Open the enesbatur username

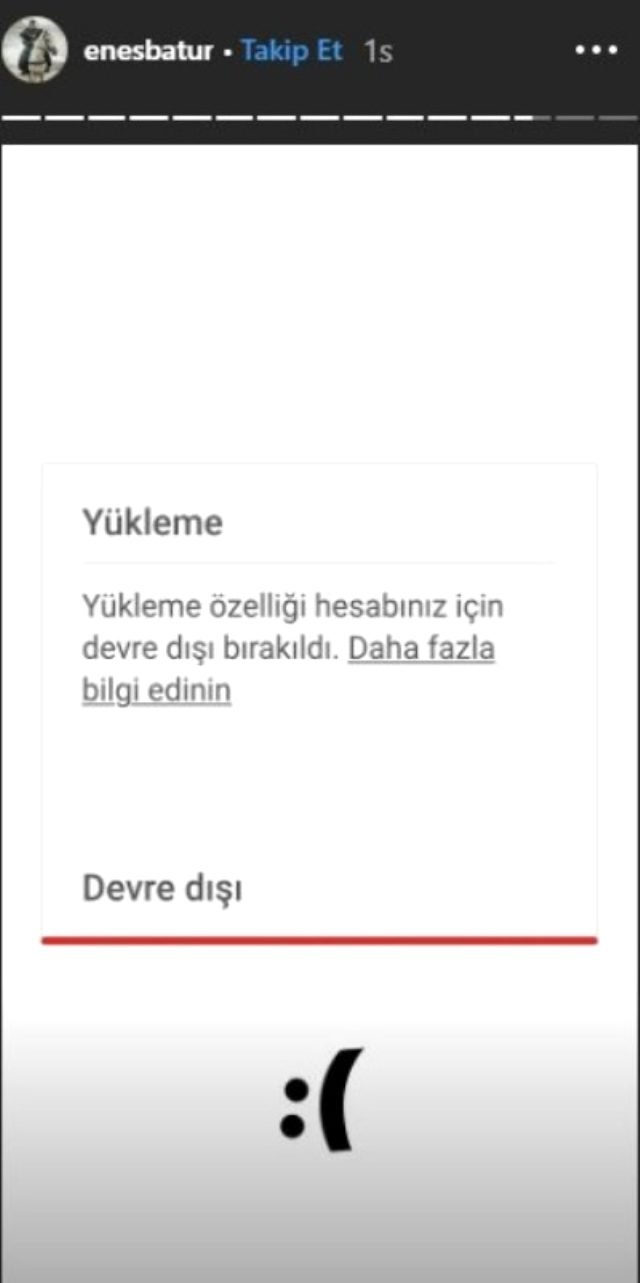click(x=148, y=52)
